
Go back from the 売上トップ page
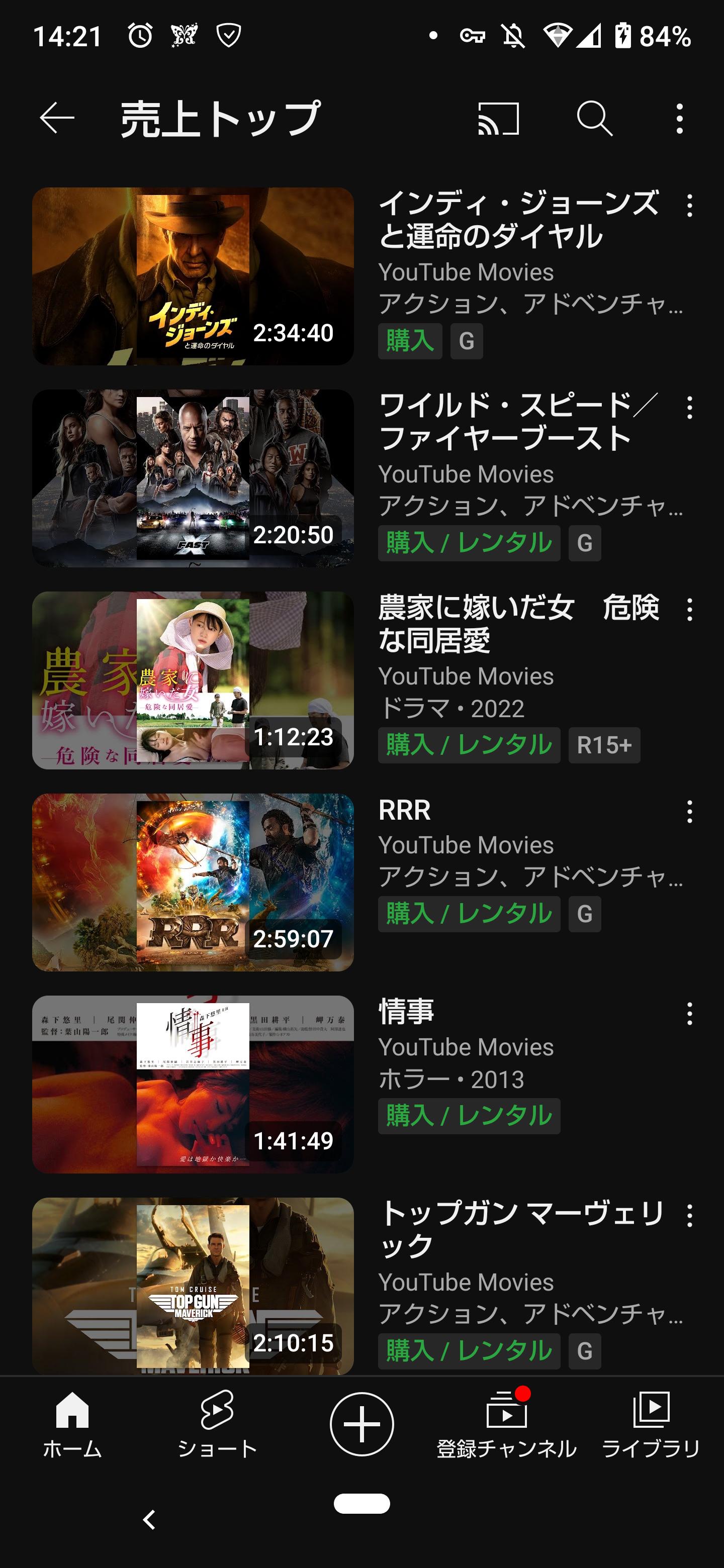click(57, 118)
